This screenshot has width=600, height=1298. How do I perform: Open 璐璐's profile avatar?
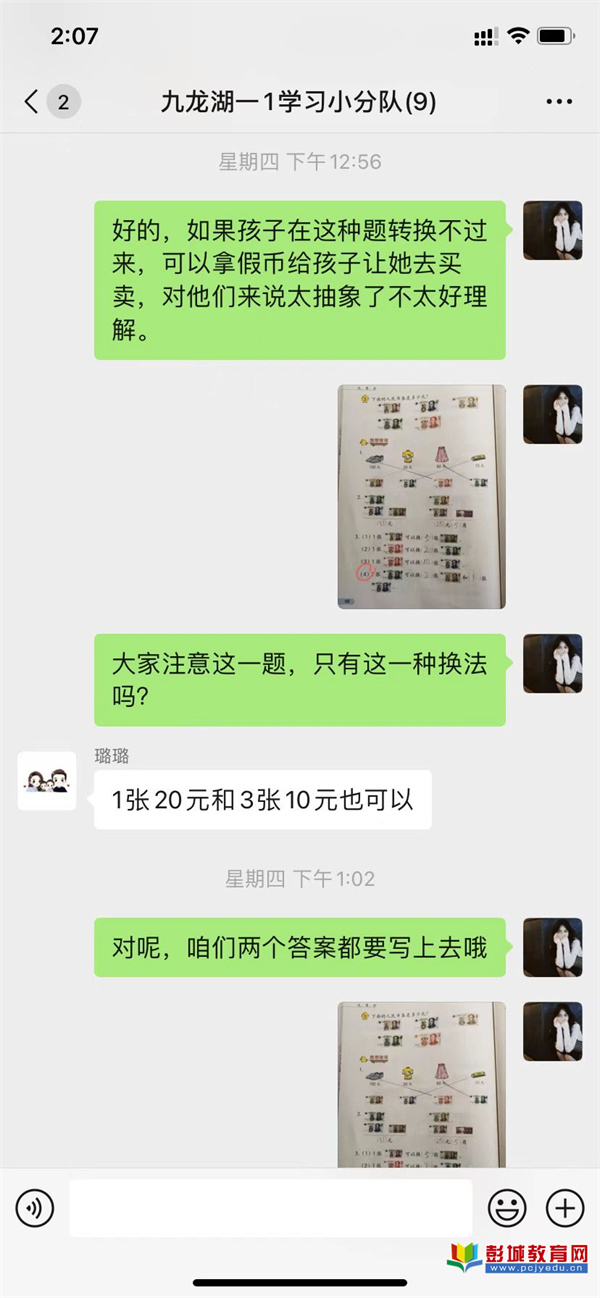pyautogui.click(x=47, y=781)
